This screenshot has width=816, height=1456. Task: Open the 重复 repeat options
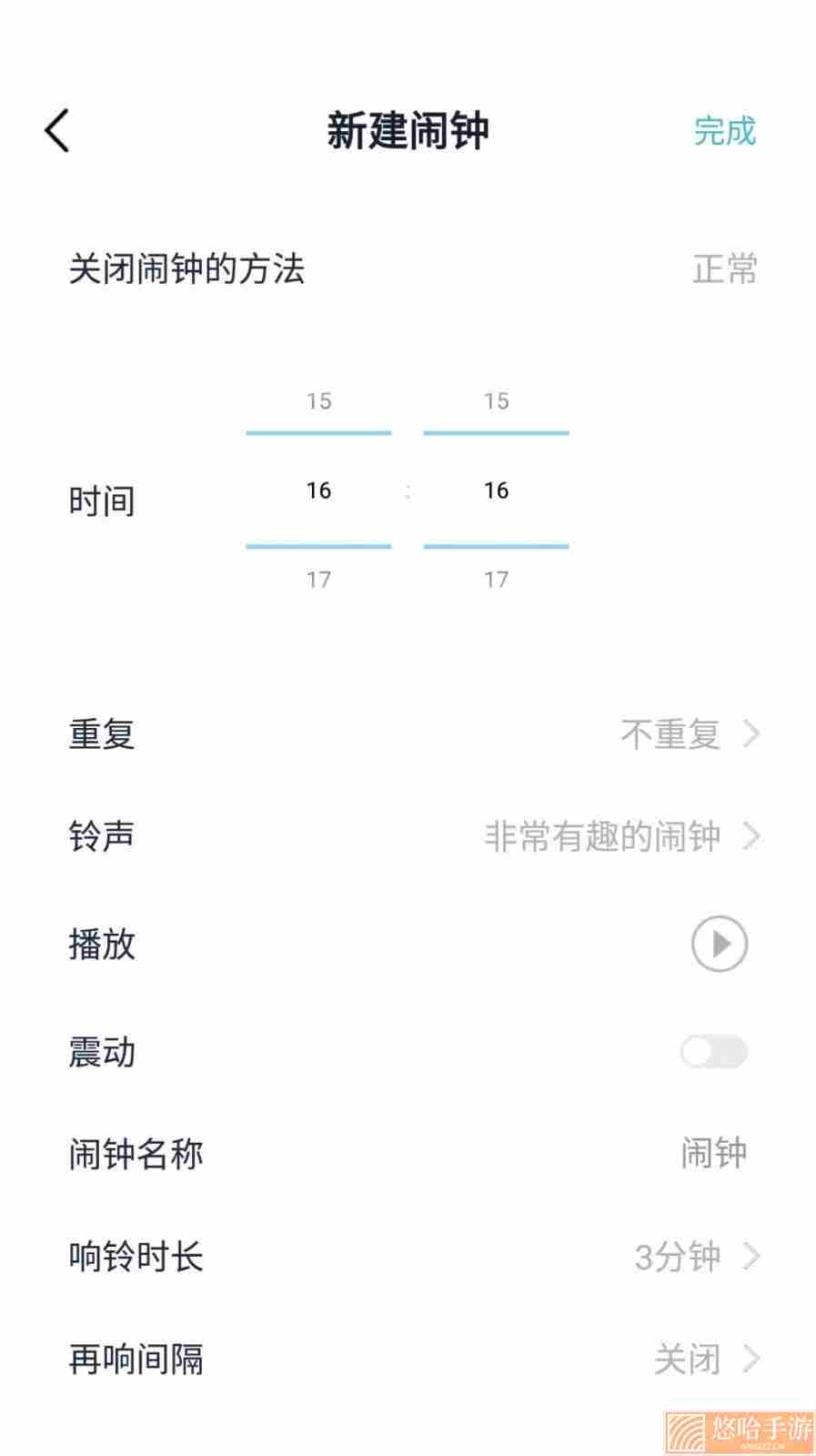pyautogui.click(x=408, y=733)
